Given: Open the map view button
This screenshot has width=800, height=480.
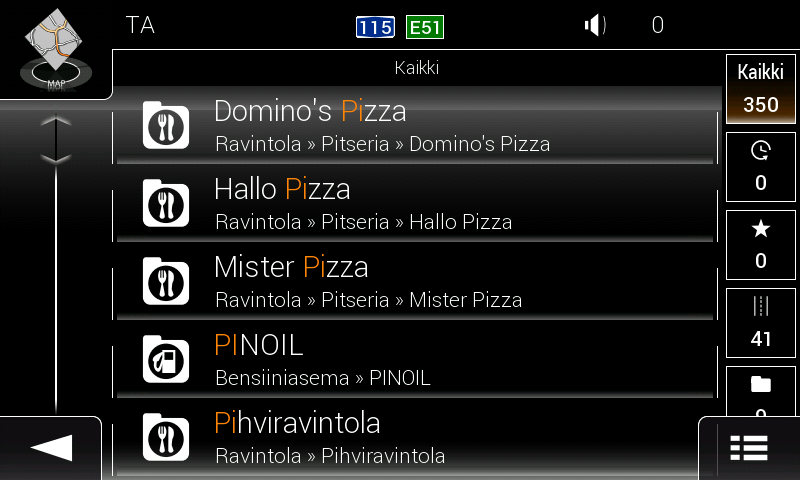Looking at the screenshot, I should pos(55,50).
